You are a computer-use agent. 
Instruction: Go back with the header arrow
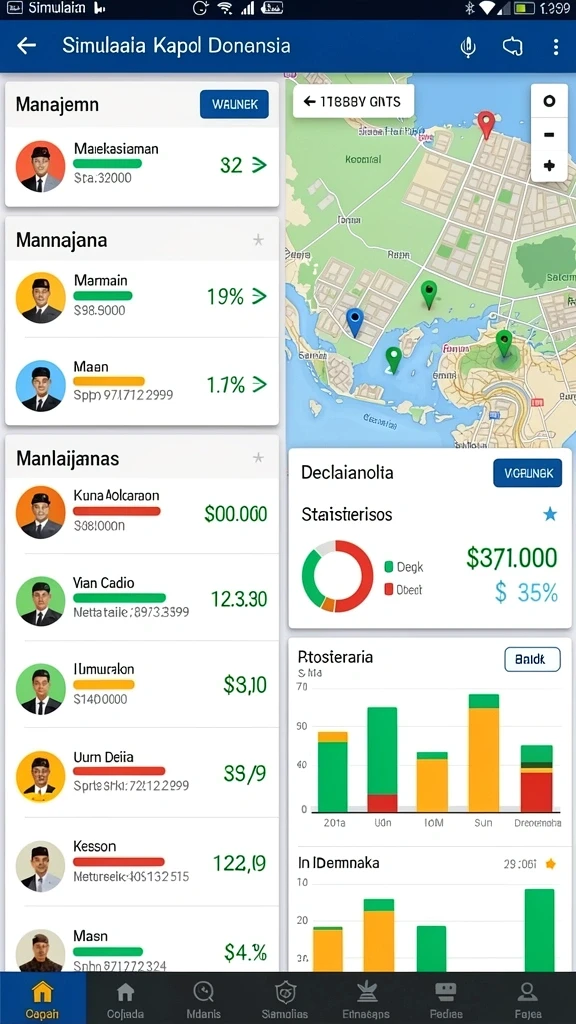tap(26, 46)
